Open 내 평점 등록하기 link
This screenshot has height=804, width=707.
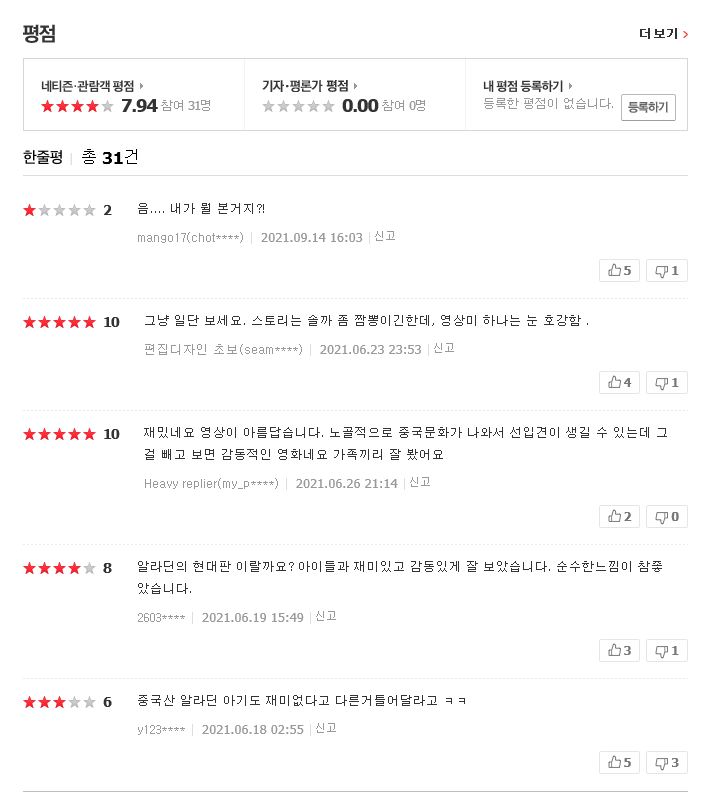(x=528, y=86)
